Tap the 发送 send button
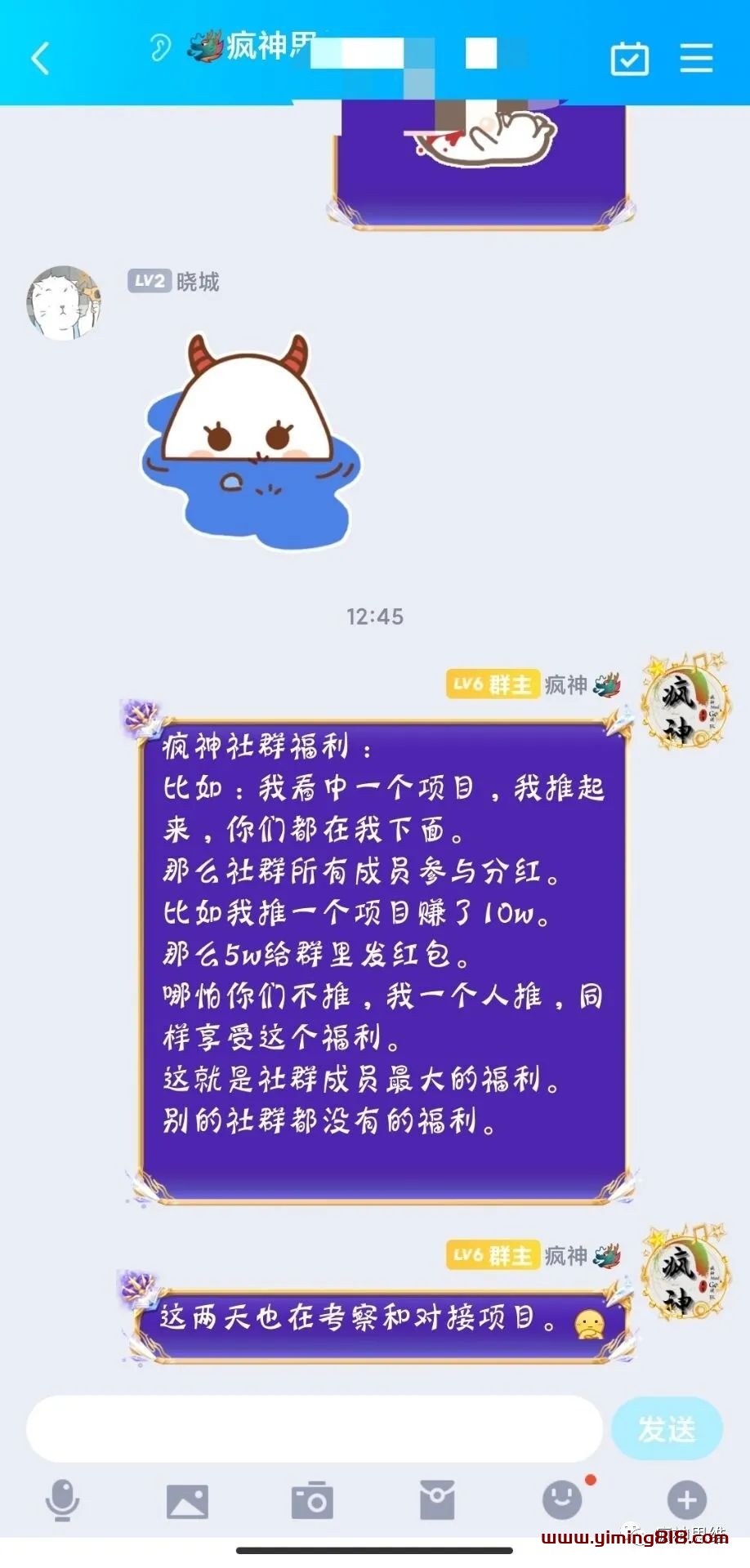Image resolution: width=750 pixels, height=1568 pixels. (667, 1428)
